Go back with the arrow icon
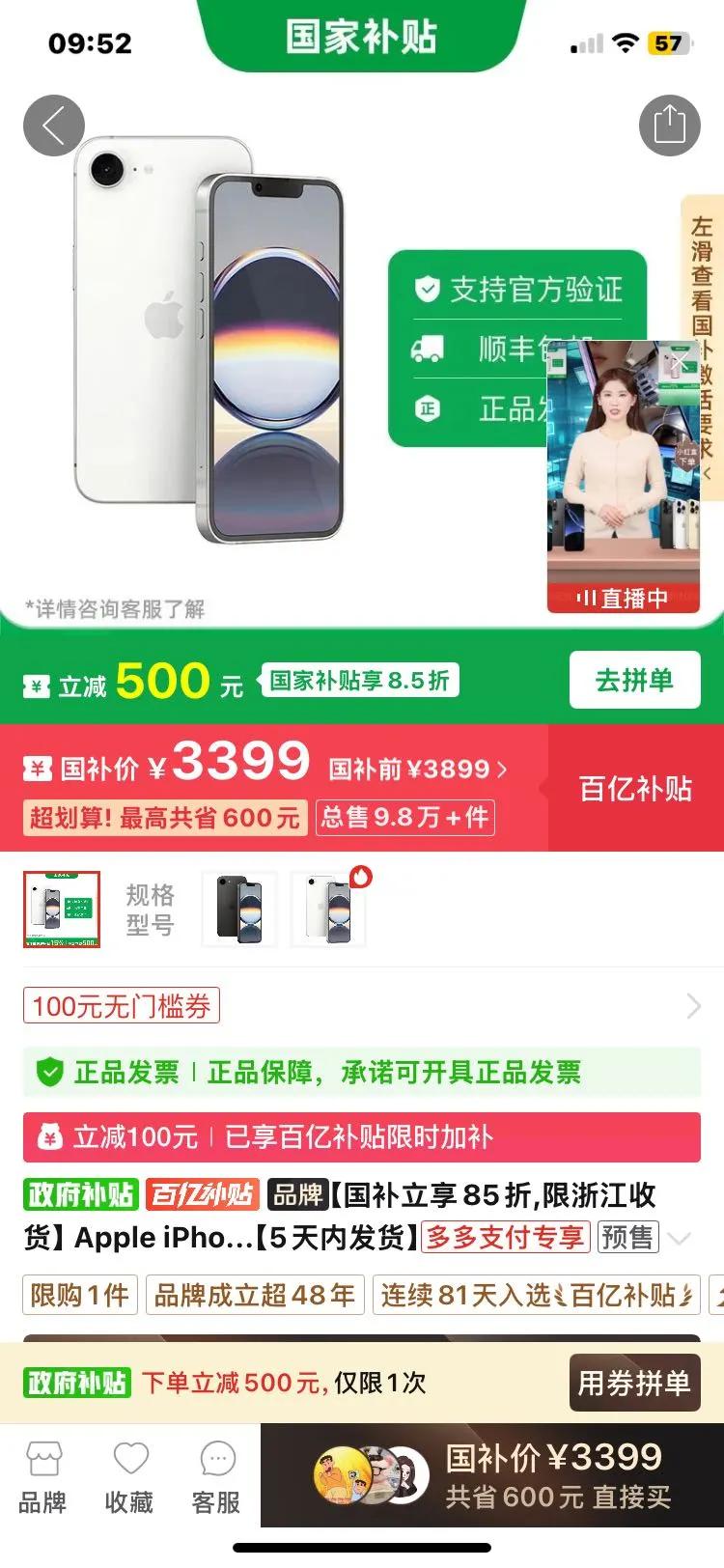This screenshot has height=1568, width=724. (x=54, y=126)
